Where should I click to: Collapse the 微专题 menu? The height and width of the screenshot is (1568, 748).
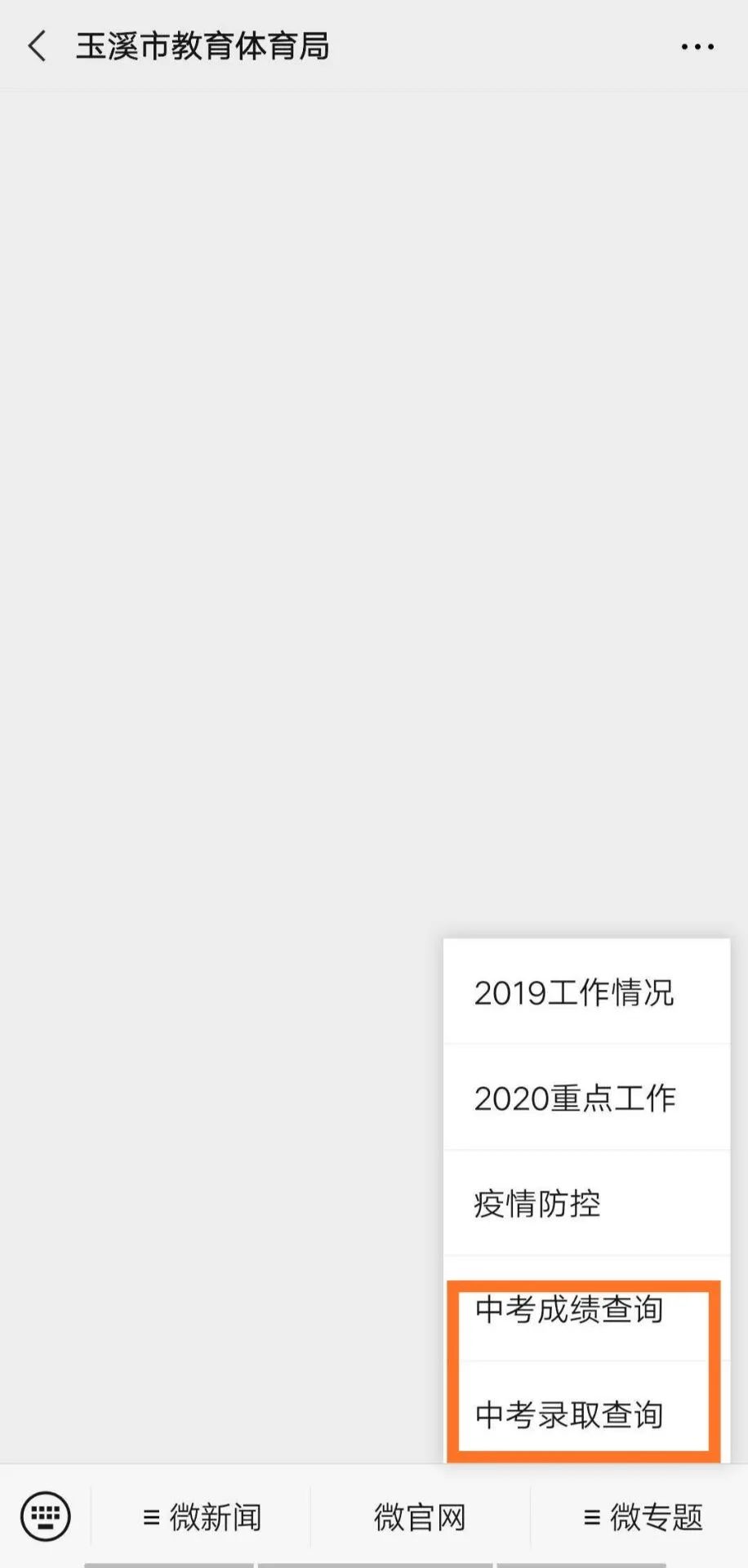point(643,1517)
